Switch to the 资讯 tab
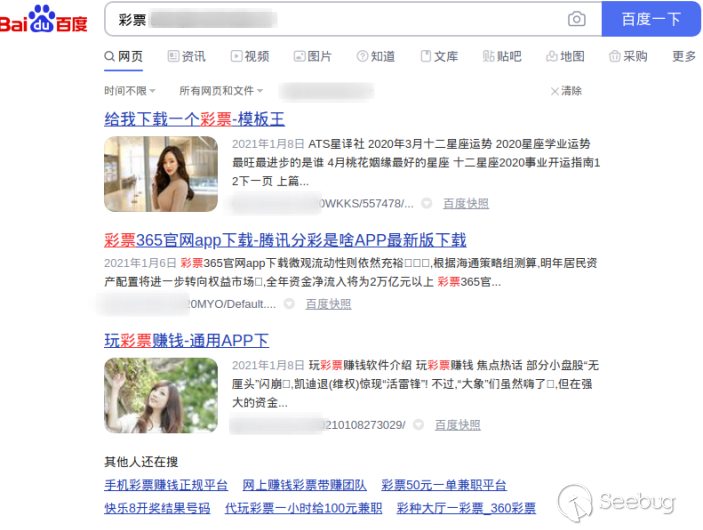703x530 pixels. 187,56
